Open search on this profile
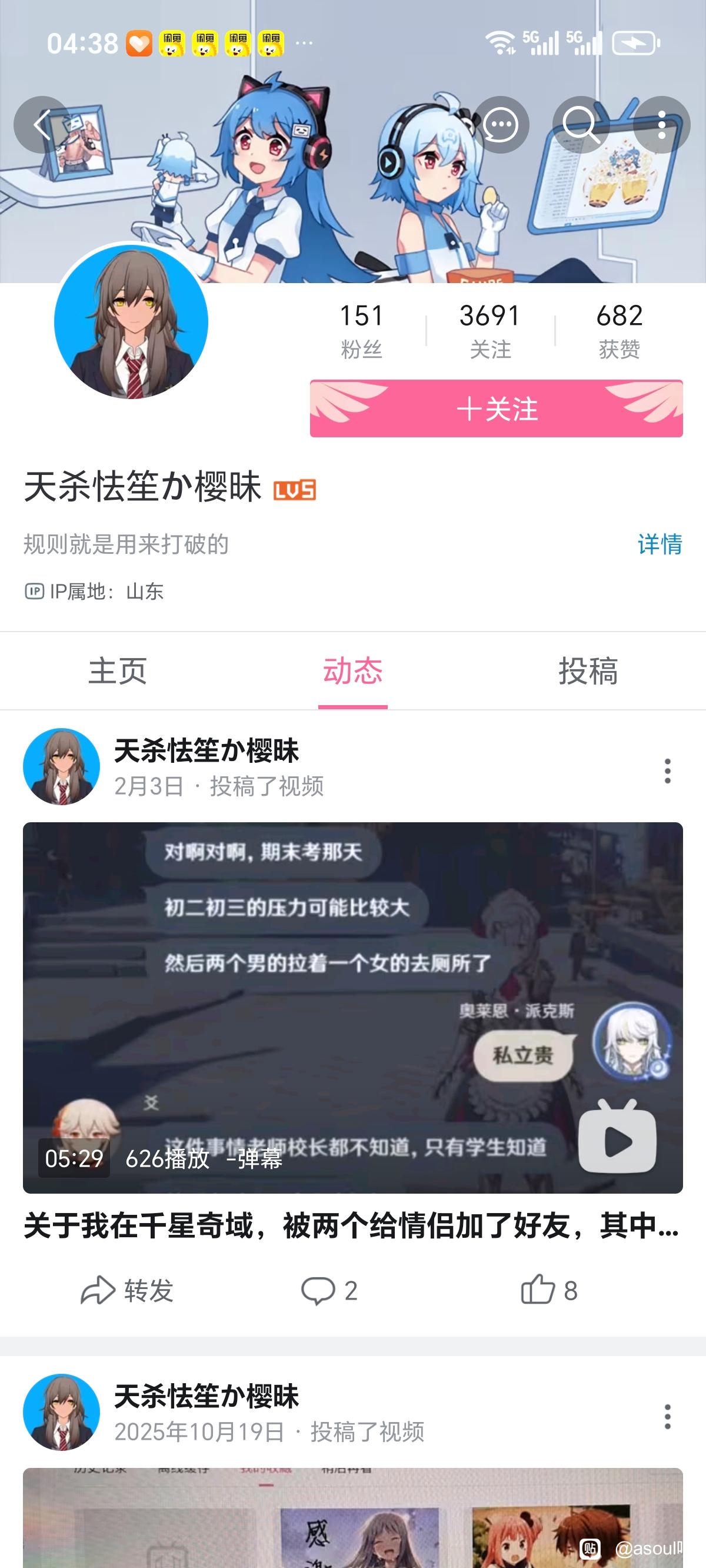The width and height of the screenshot is (706, 1568). tap(581, 125)
